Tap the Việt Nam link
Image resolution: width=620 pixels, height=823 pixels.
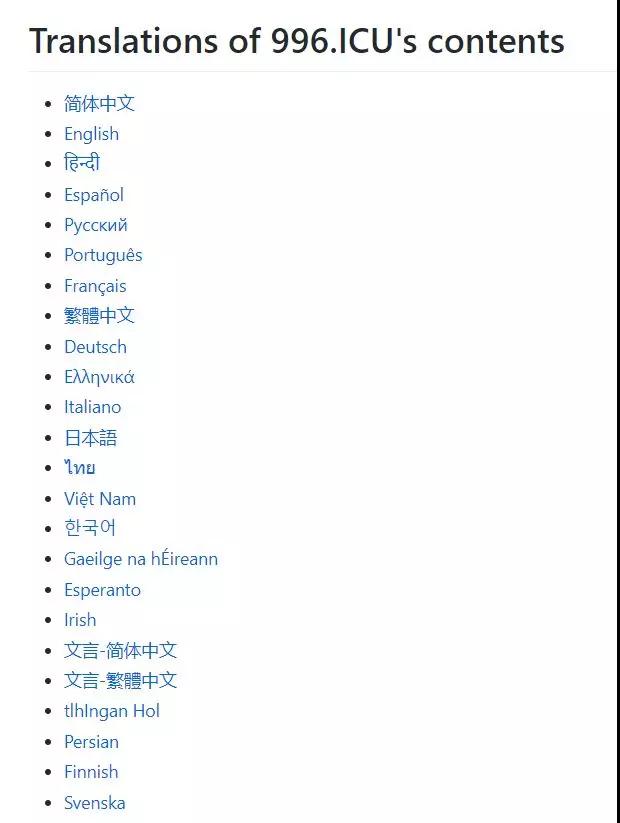coord(100,499)
